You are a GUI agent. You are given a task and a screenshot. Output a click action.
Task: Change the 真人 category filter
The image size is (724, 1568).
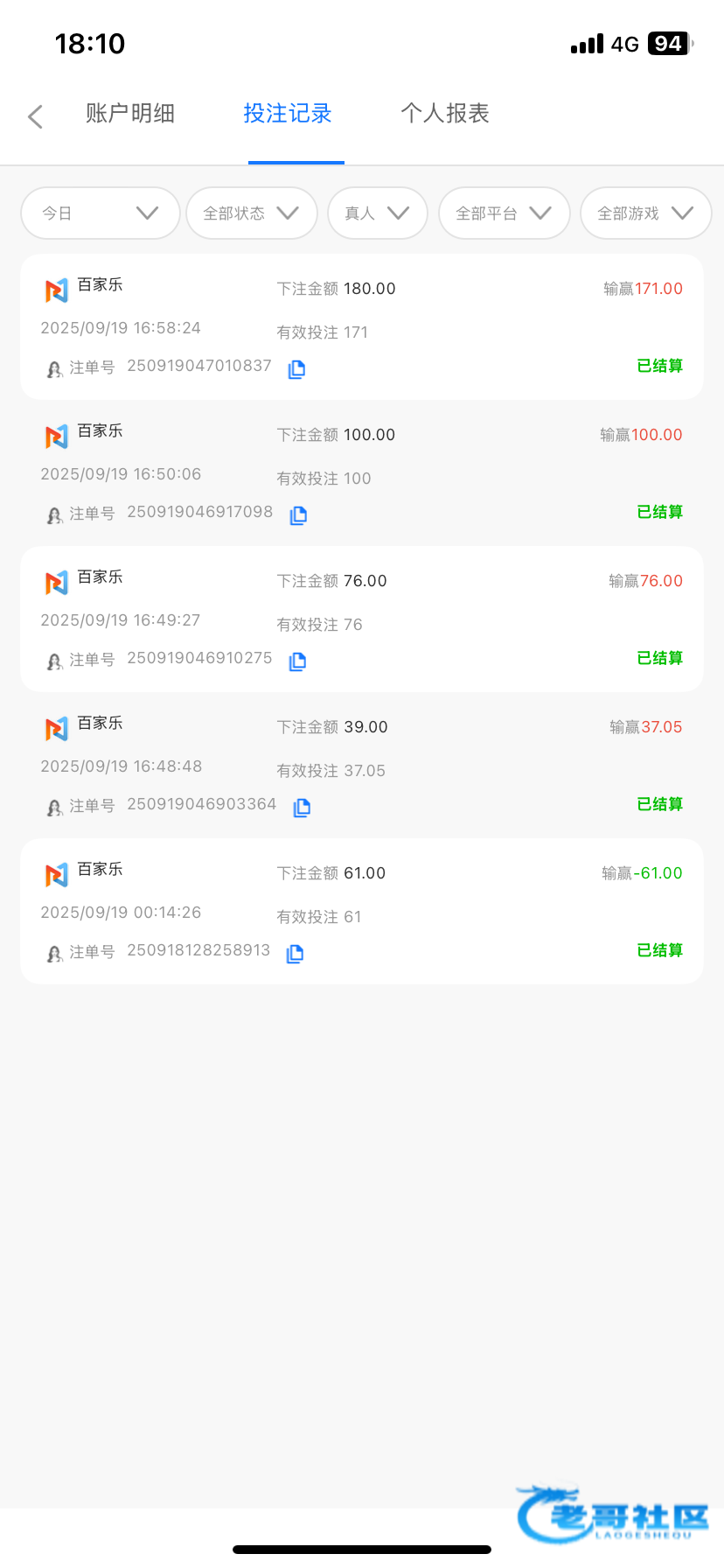pos(378,213)
